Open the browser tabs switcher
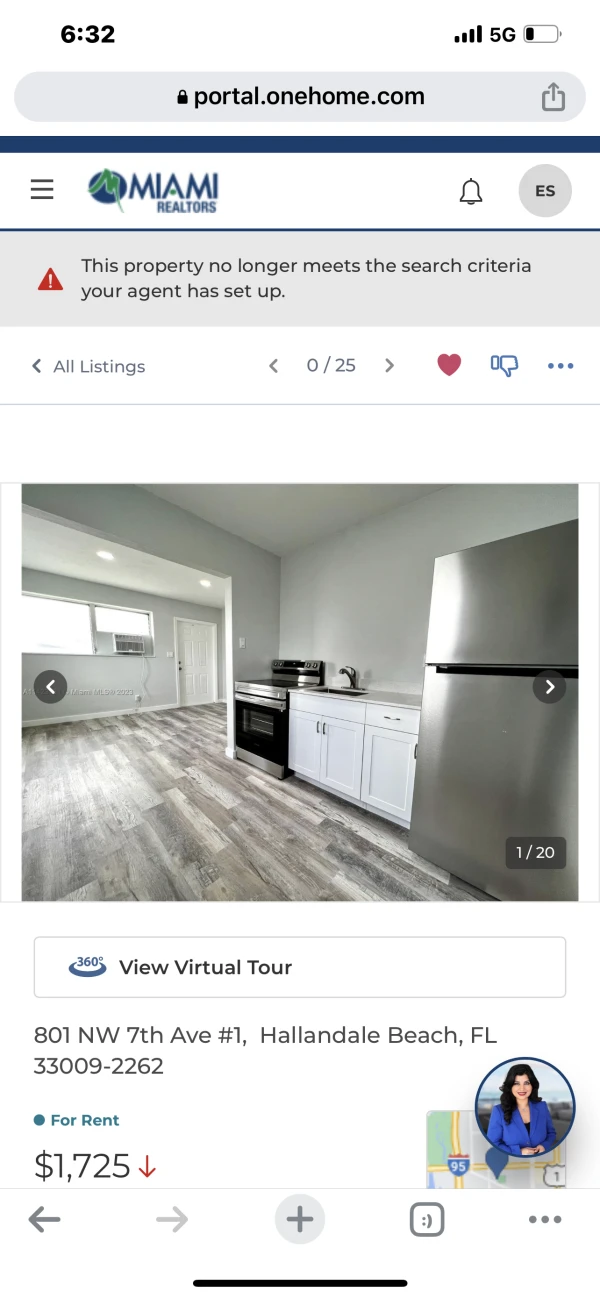The width and height of the screenshot is (600, 1298). pos(427,1219)
